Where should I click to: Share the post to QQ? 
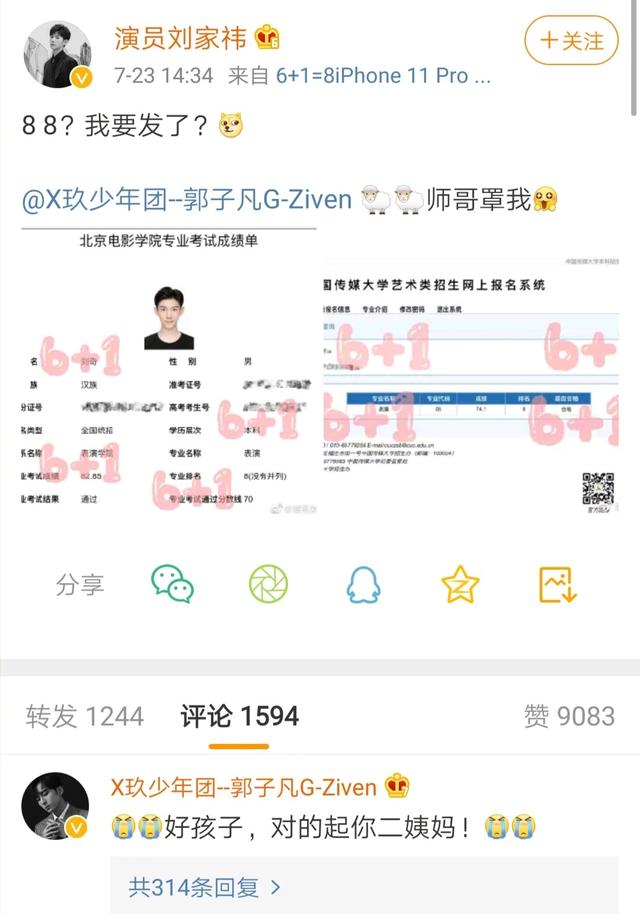click(x=364, y=583)
